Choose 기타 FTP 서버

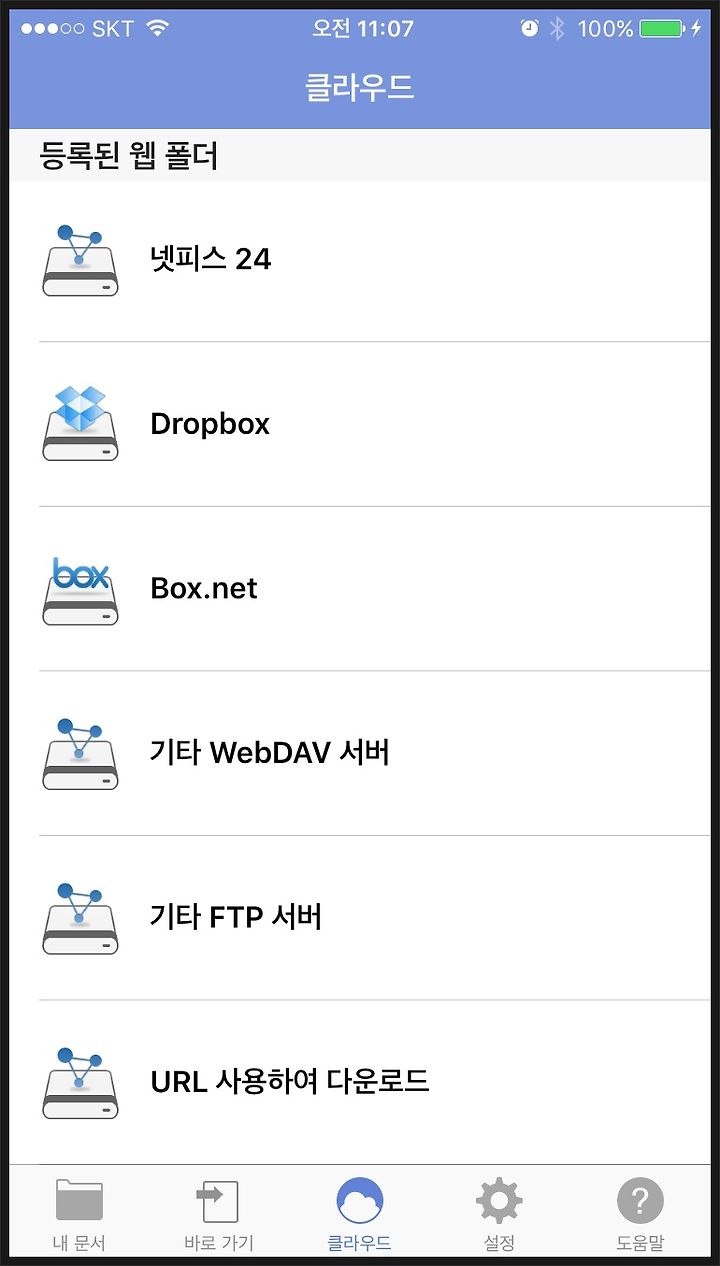[360, 917]
